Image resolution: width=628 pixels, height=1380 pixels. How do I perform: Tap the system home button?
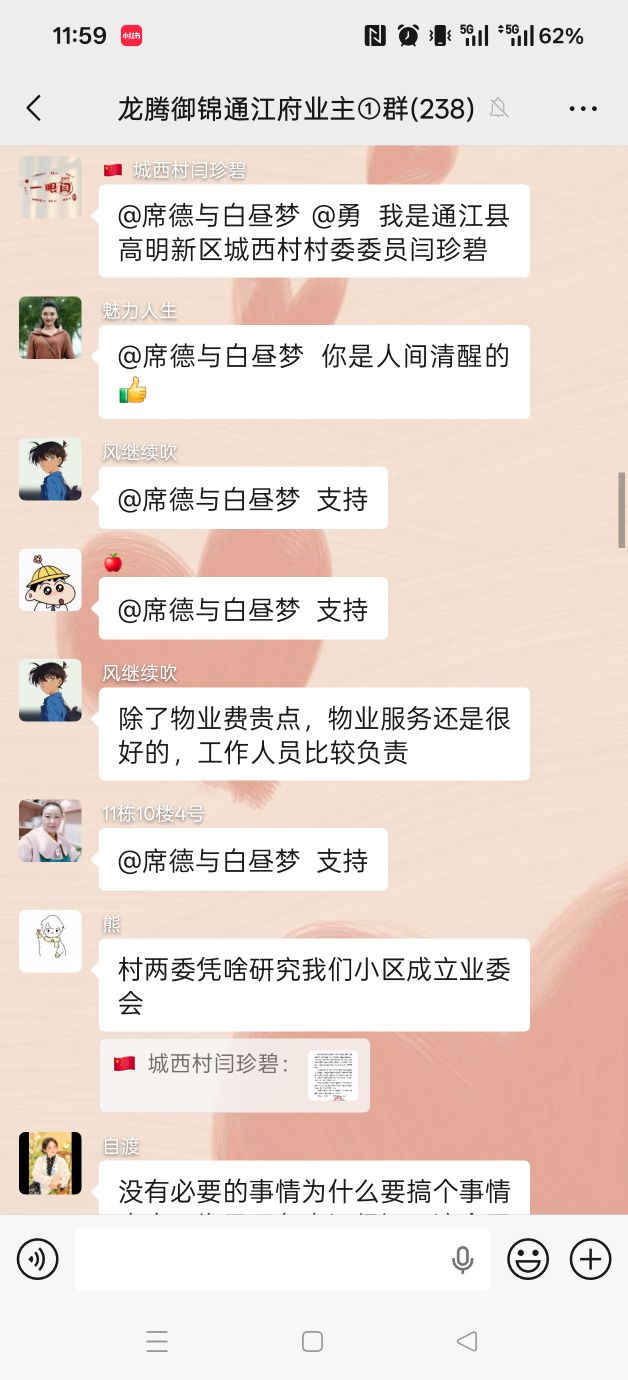click(x=312, y=1341)
